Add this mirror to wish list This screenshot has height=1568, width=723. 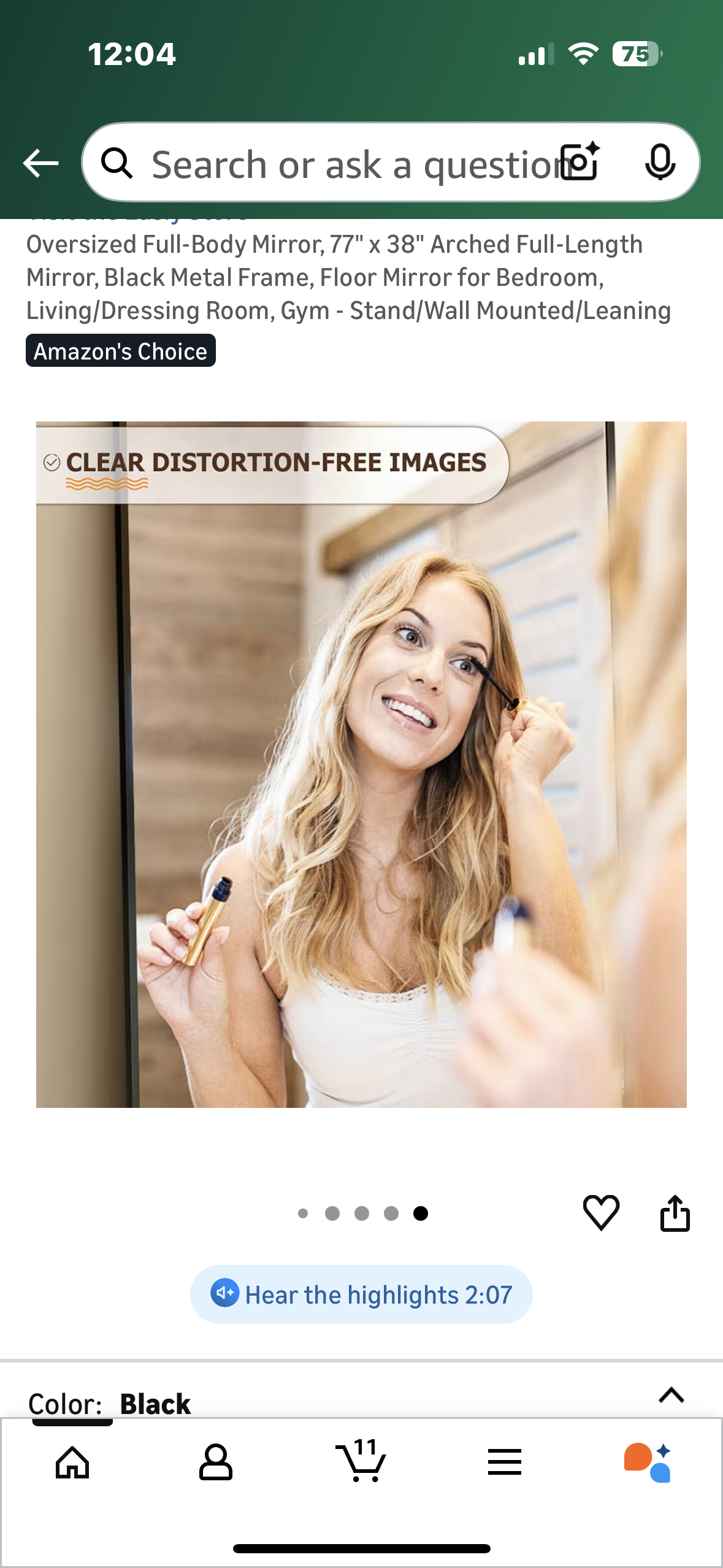pyautogui.click(x=601, y=1212)
